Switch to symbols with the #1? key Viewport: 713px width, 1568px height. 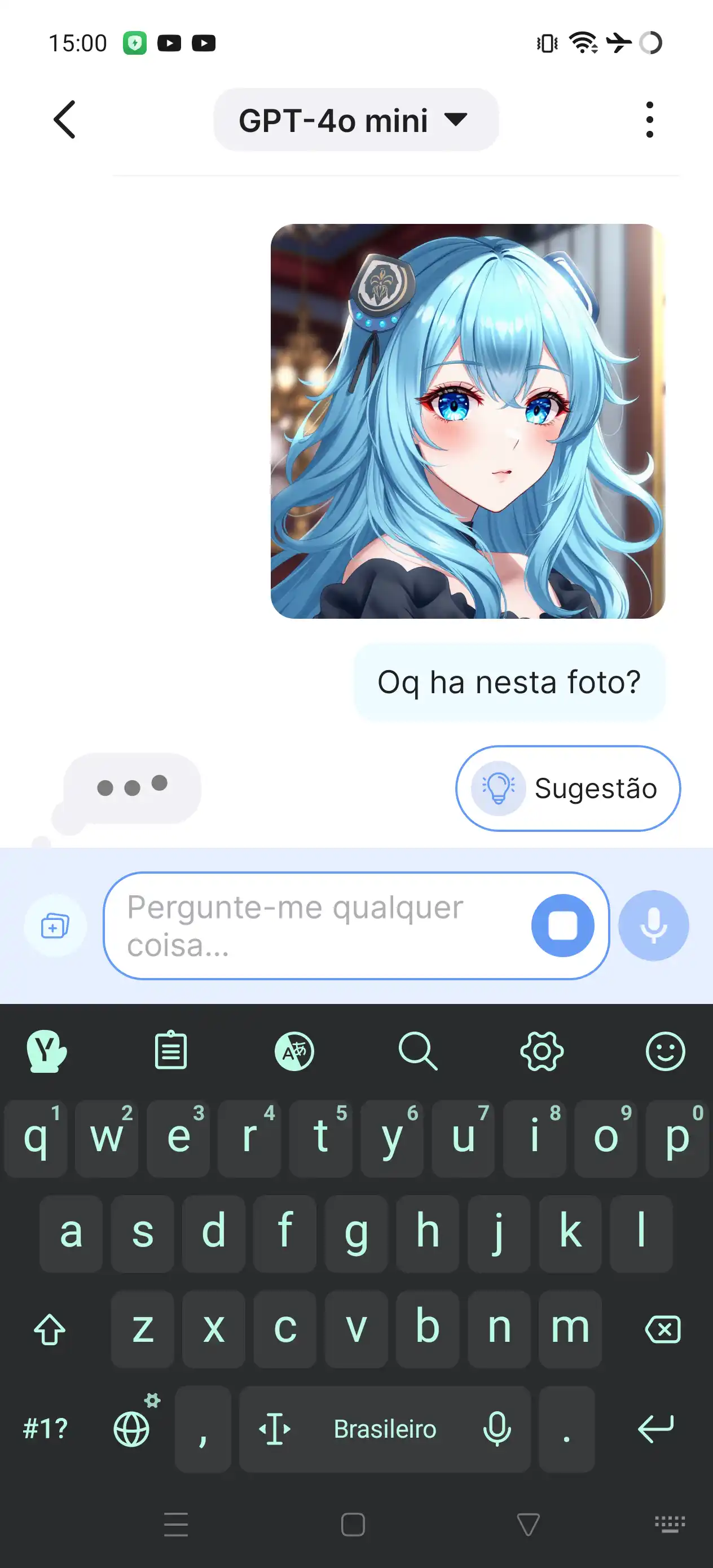pos(46,1428)
